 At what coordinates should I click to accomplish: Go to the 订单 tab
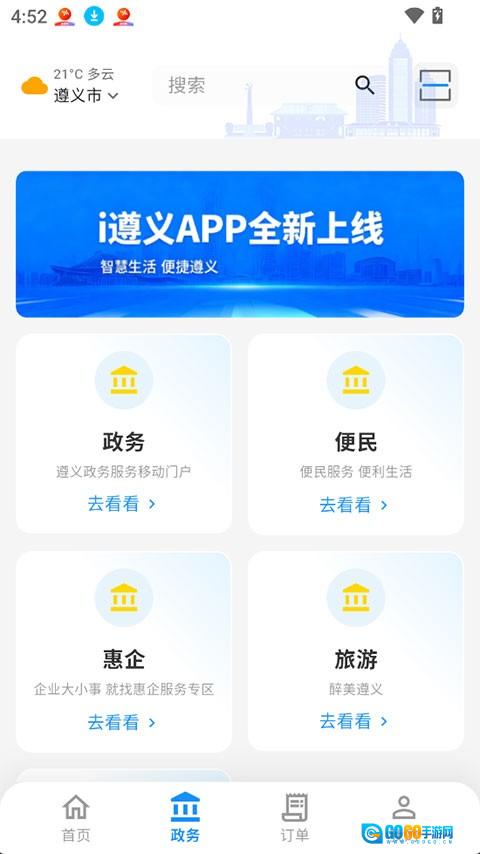[x=294, y=818]
